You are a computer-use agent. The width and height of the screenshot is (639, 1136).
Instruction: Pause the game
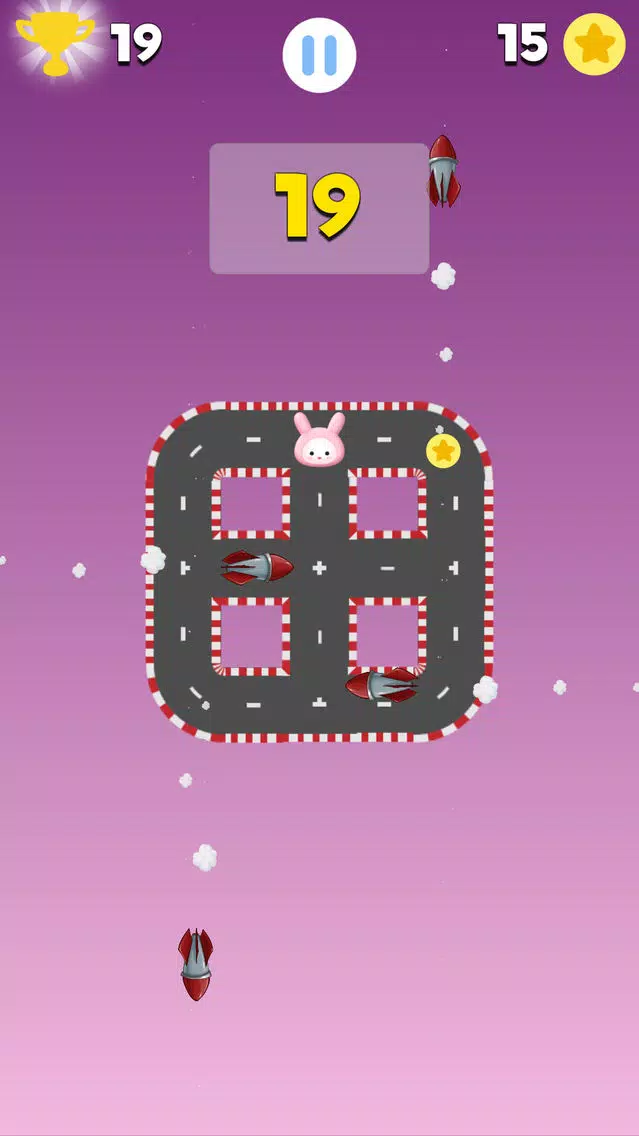(x=319, y=53)
